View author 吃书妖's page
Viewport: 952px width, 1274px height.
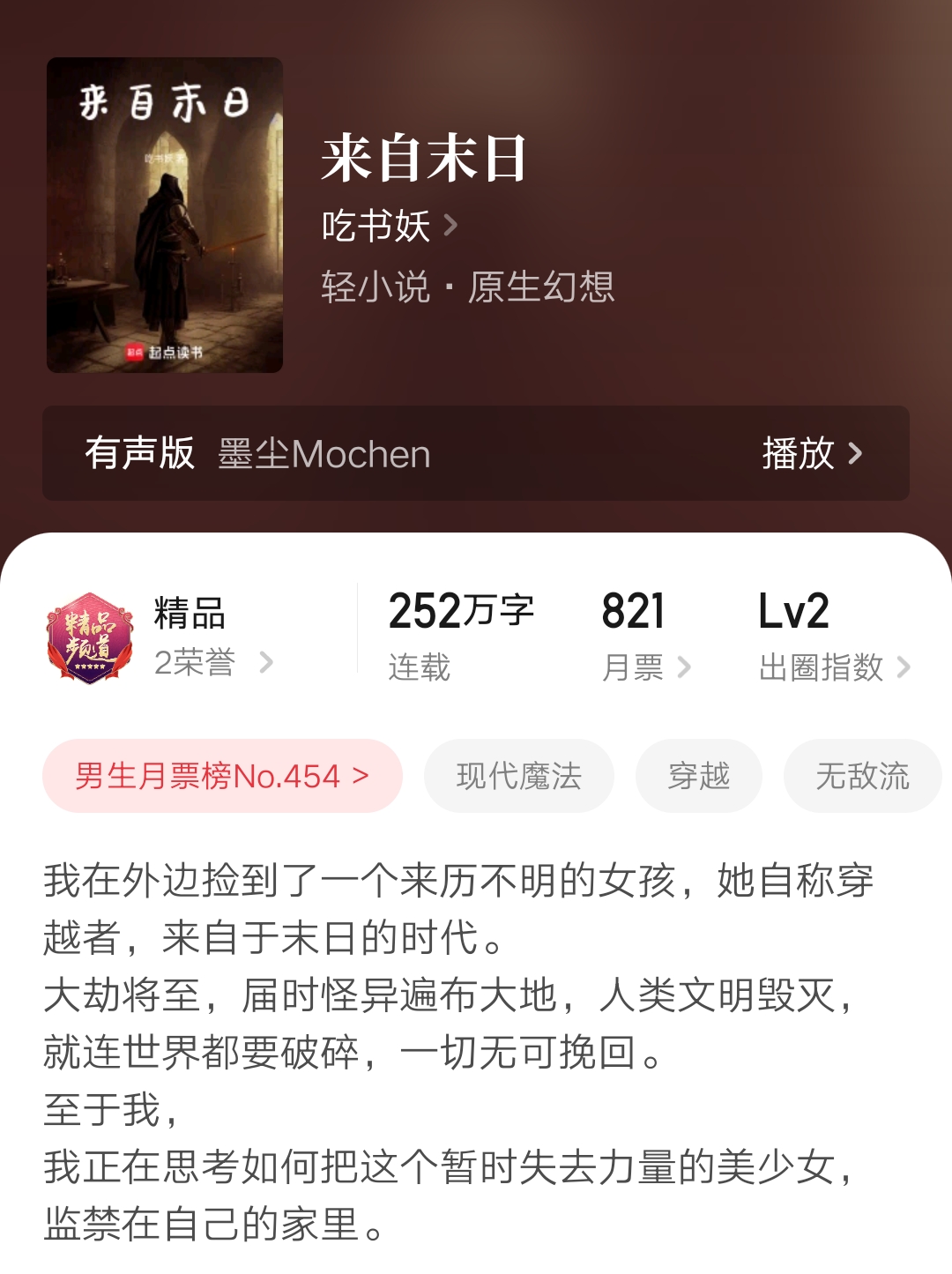point(389,227)
